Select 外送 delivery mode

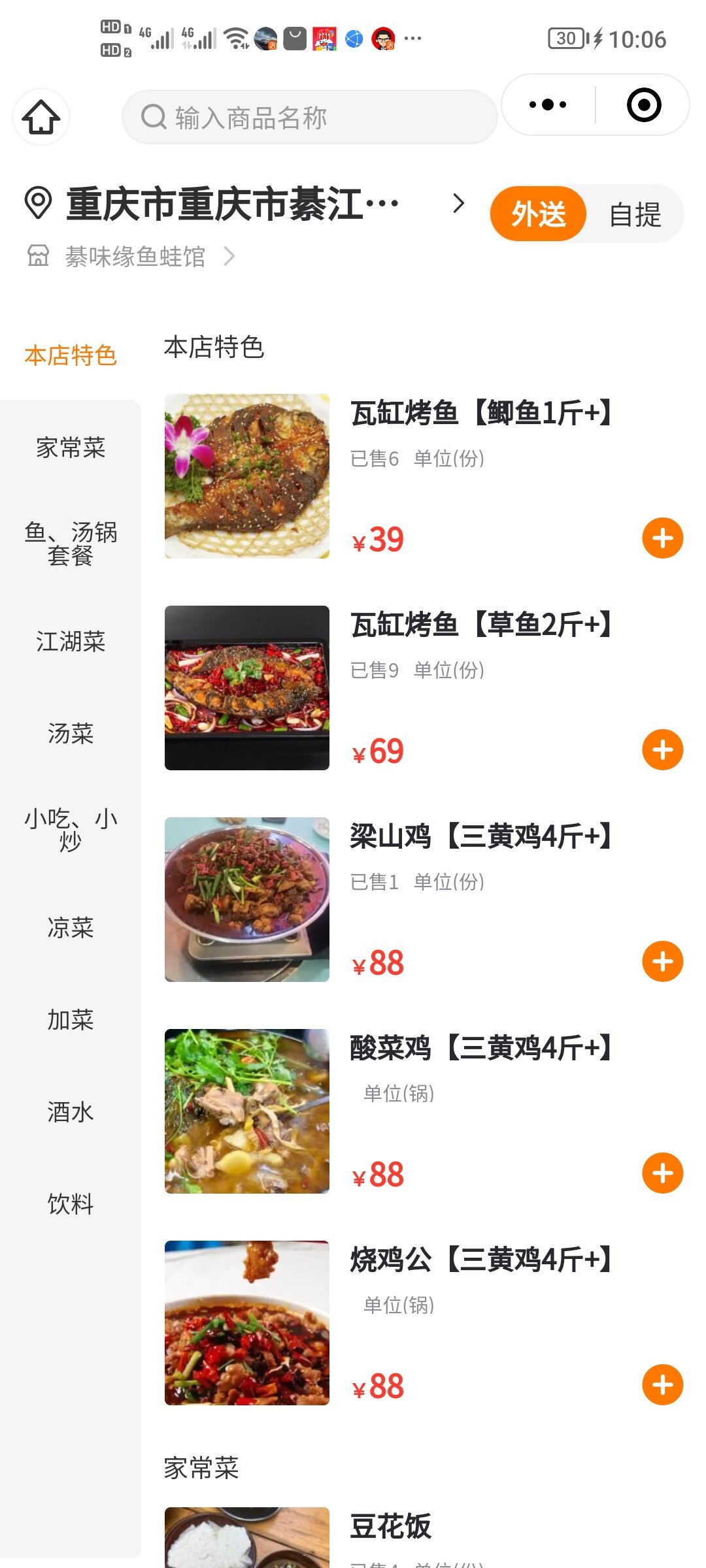tap(538, 214)
